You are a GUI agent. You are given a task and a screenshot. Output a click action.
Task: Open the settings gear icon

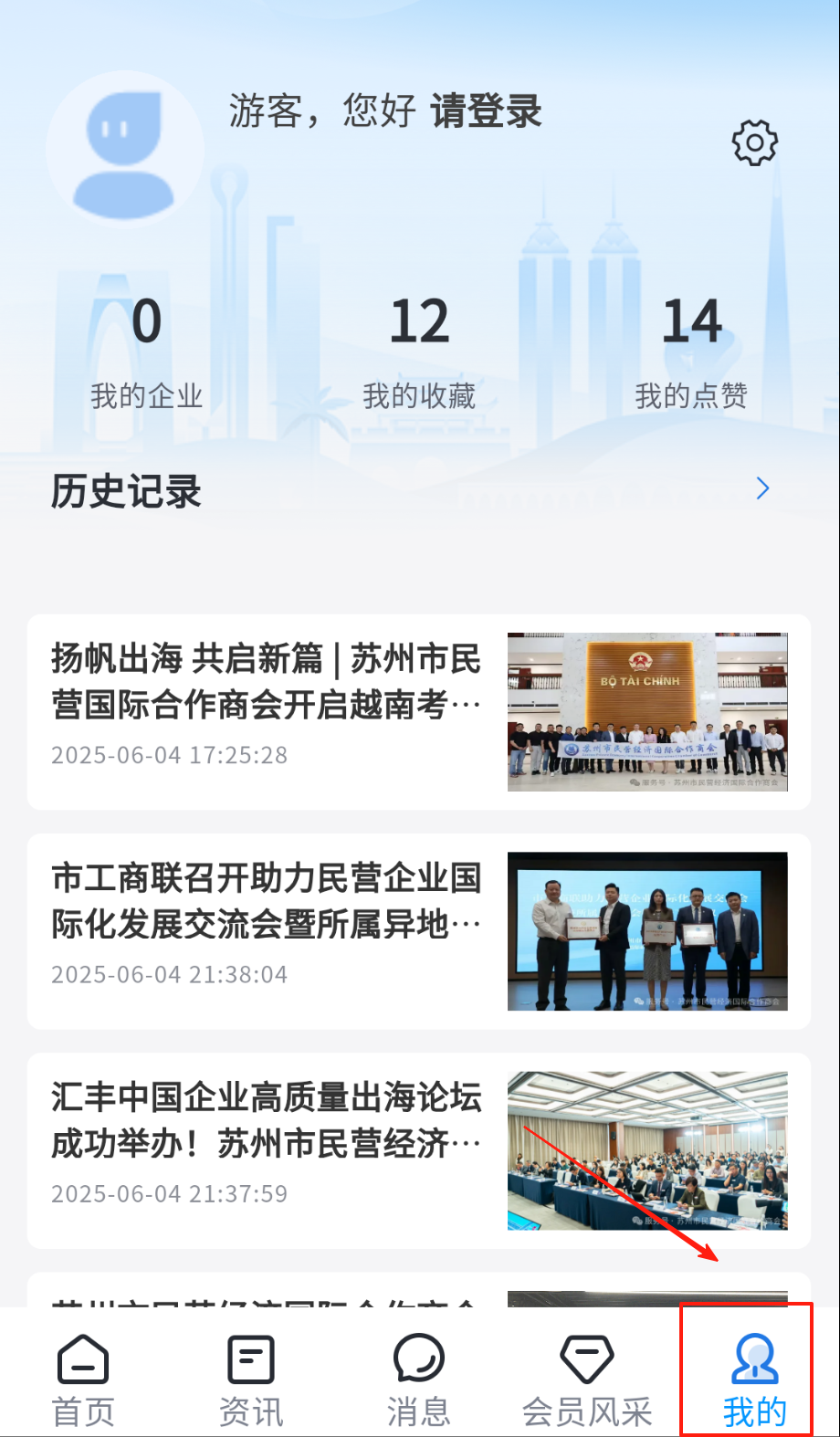[x=754, y=142]
